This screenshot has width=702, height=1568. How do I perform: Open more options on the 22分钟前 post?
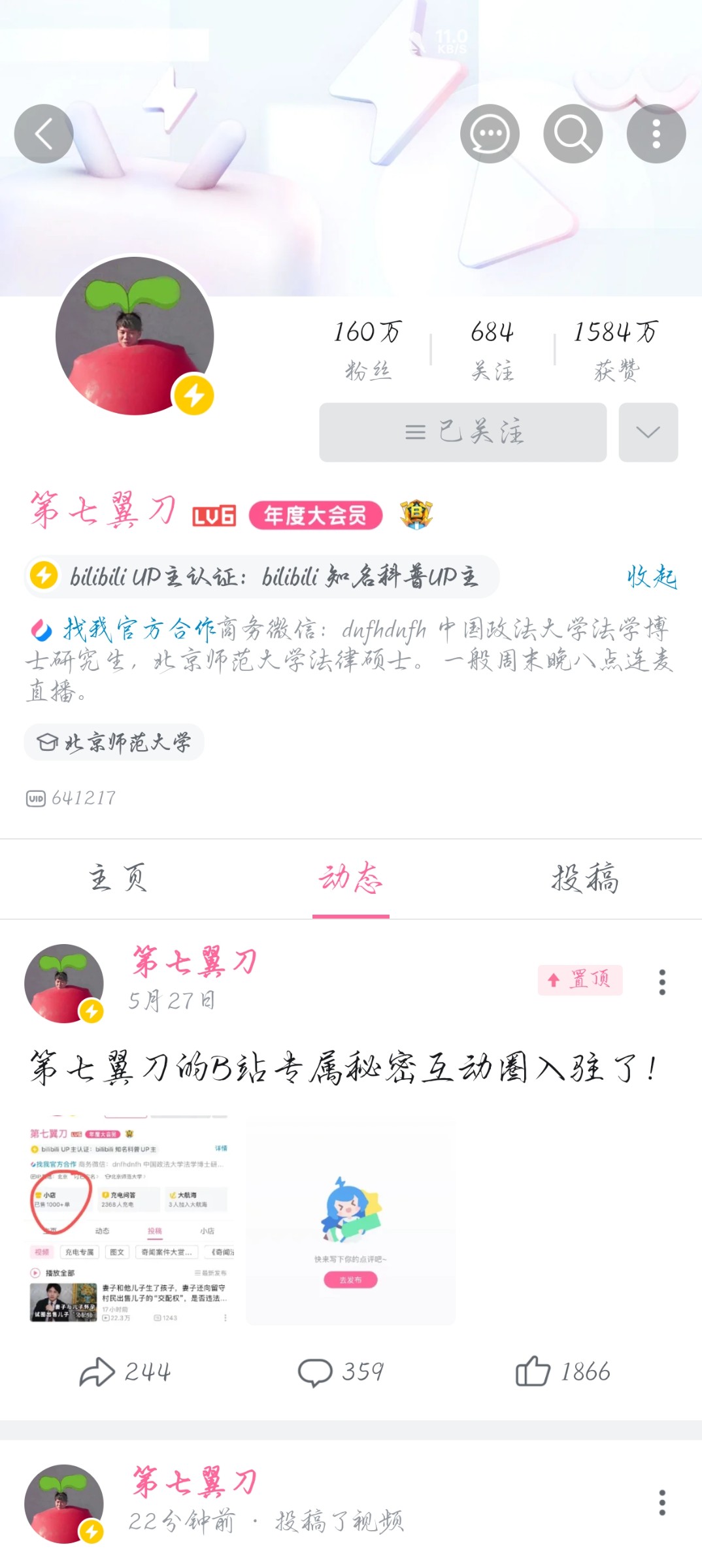[662, 1502]
